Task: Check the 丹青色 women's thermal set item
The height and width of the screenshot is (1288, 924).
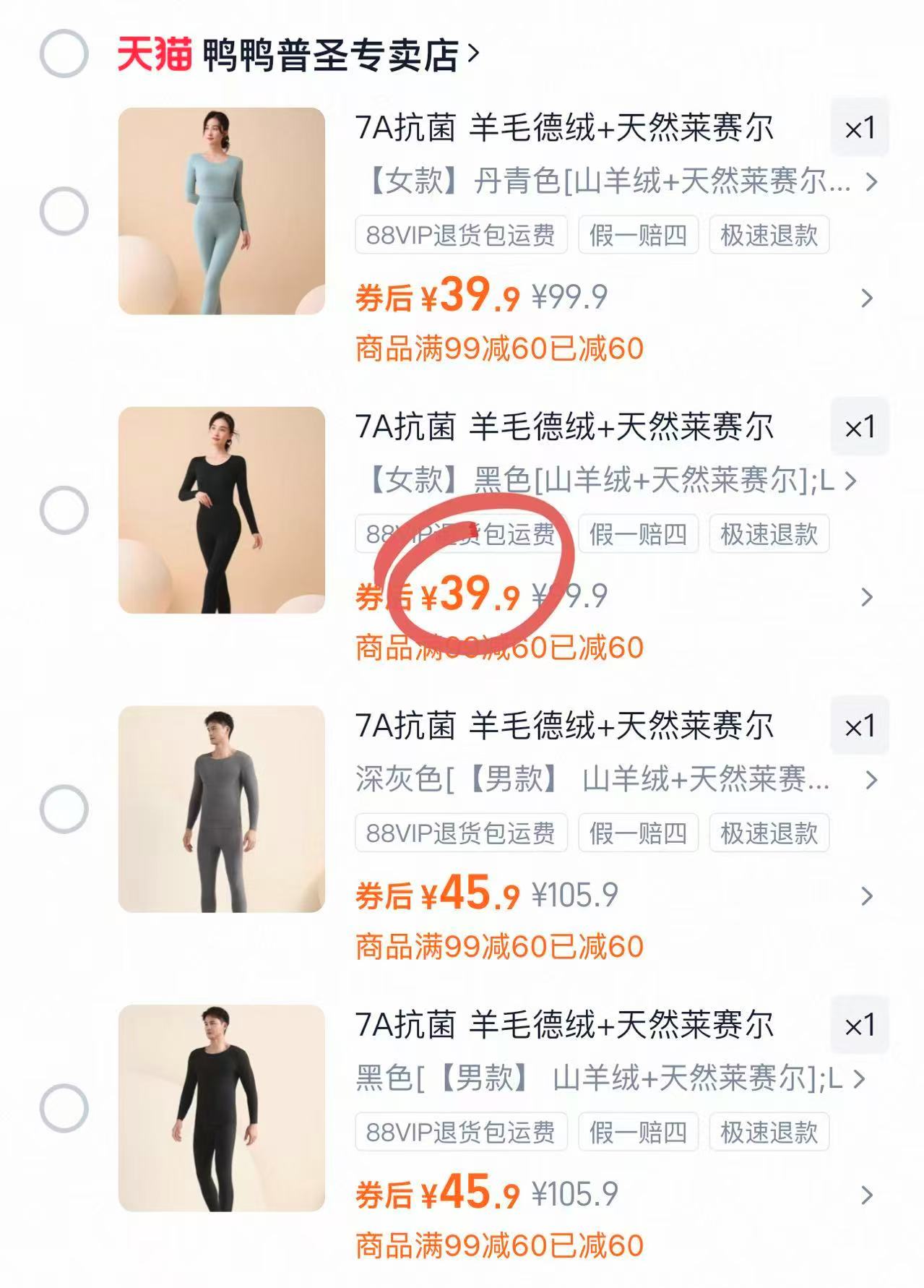Action: [x=66, y=210]
